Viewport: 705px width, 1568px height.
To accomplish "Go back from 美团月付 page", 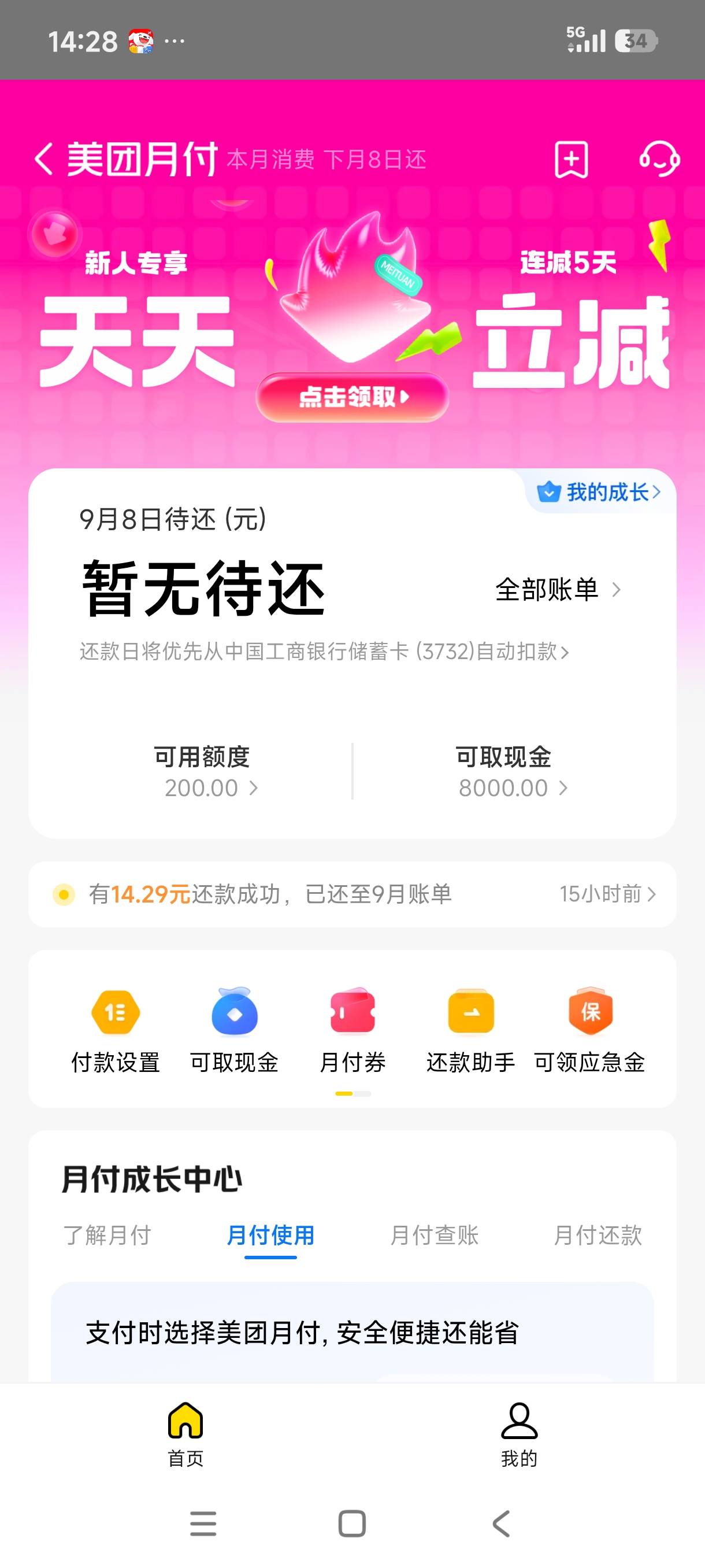I will [44, 160].
